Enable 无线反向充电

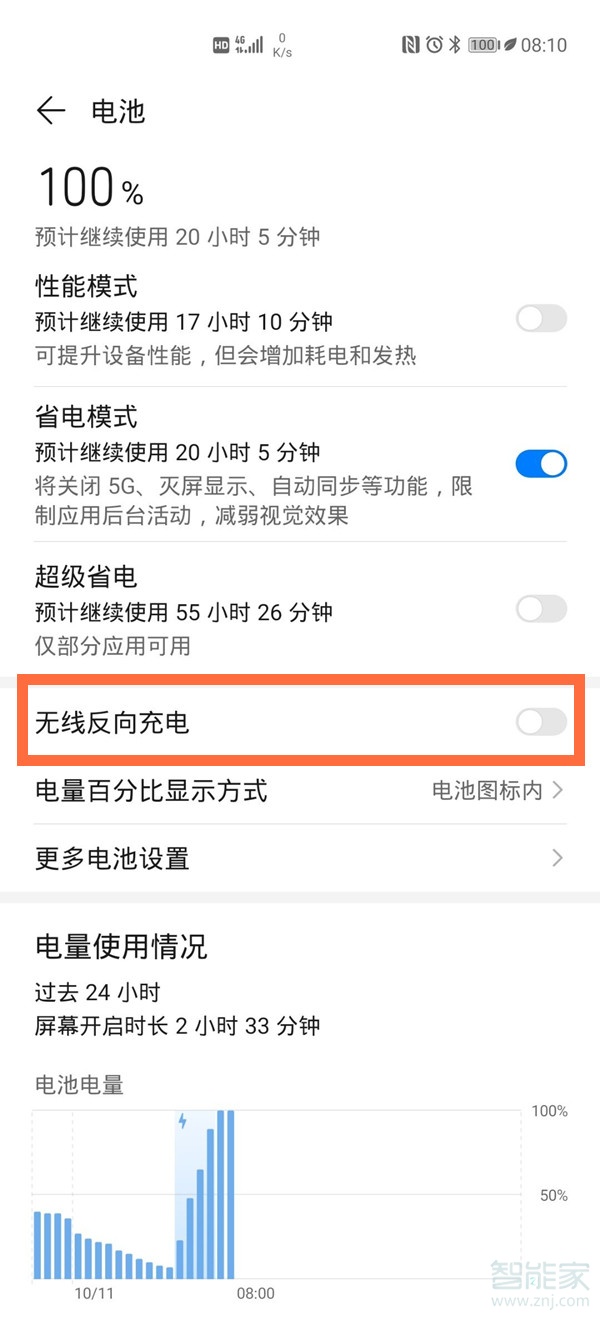pyautogui.click(x=541, y=722)
